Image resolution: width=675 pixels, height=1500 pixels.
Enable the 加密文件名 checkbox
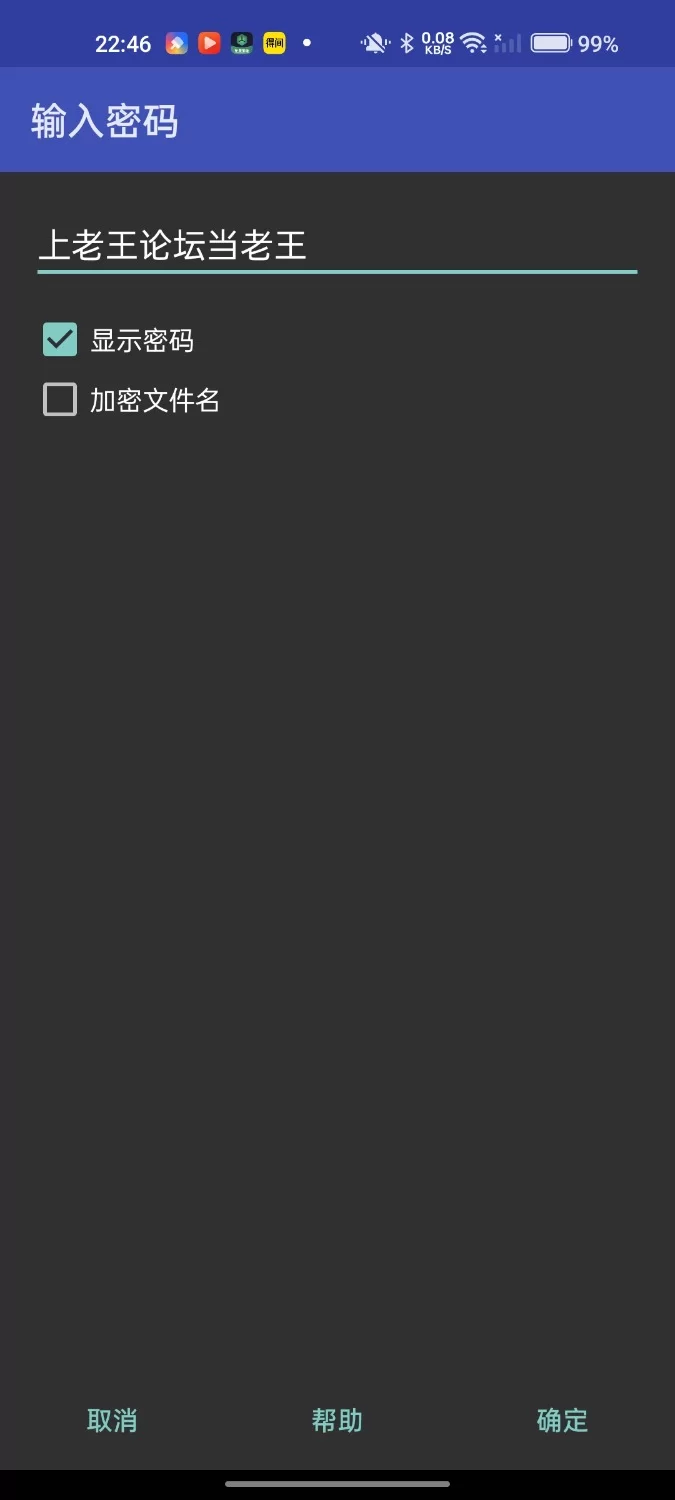click(60, 400)
